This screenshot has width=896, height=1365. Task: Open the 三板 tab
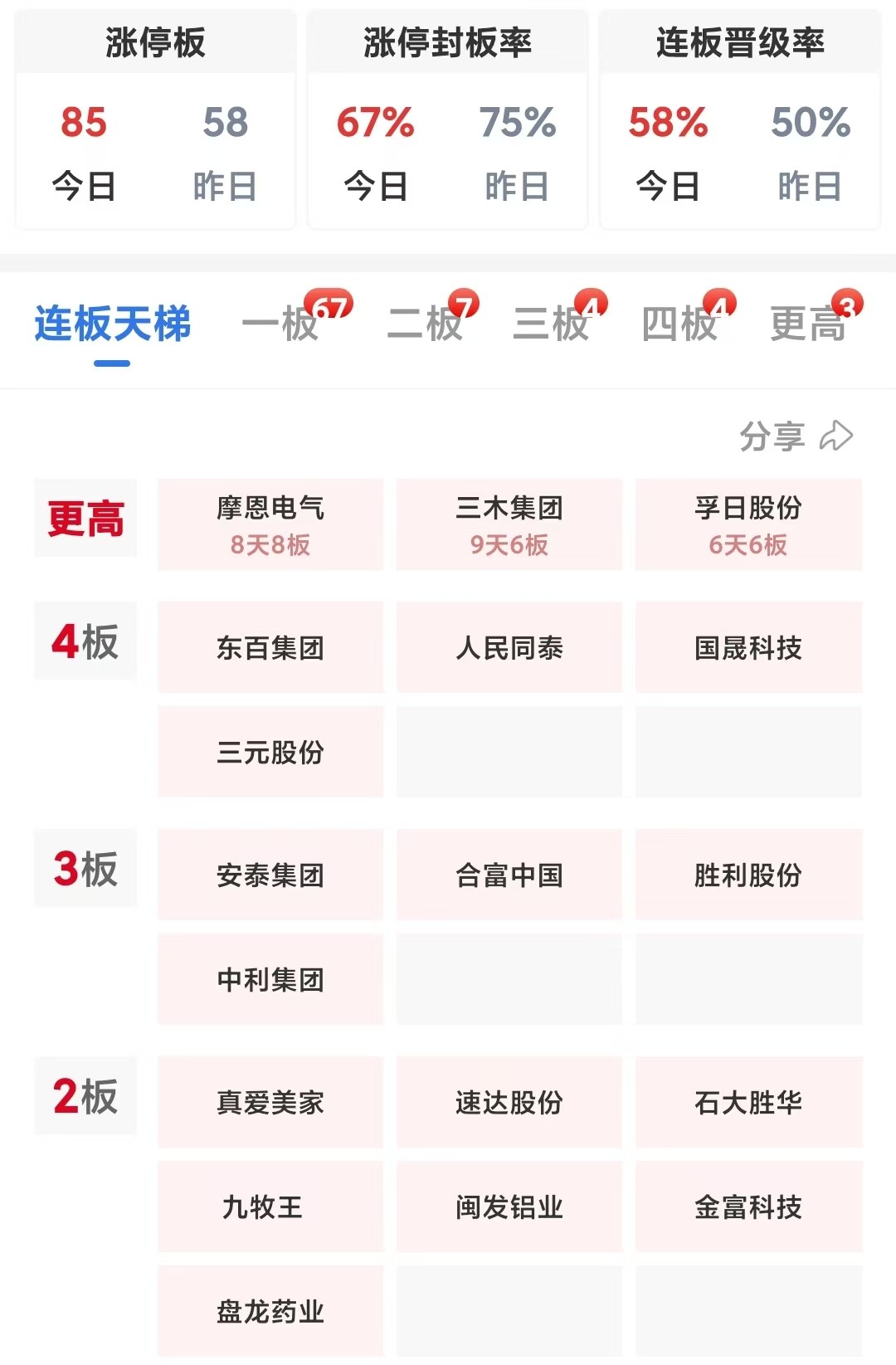[552, 324]
